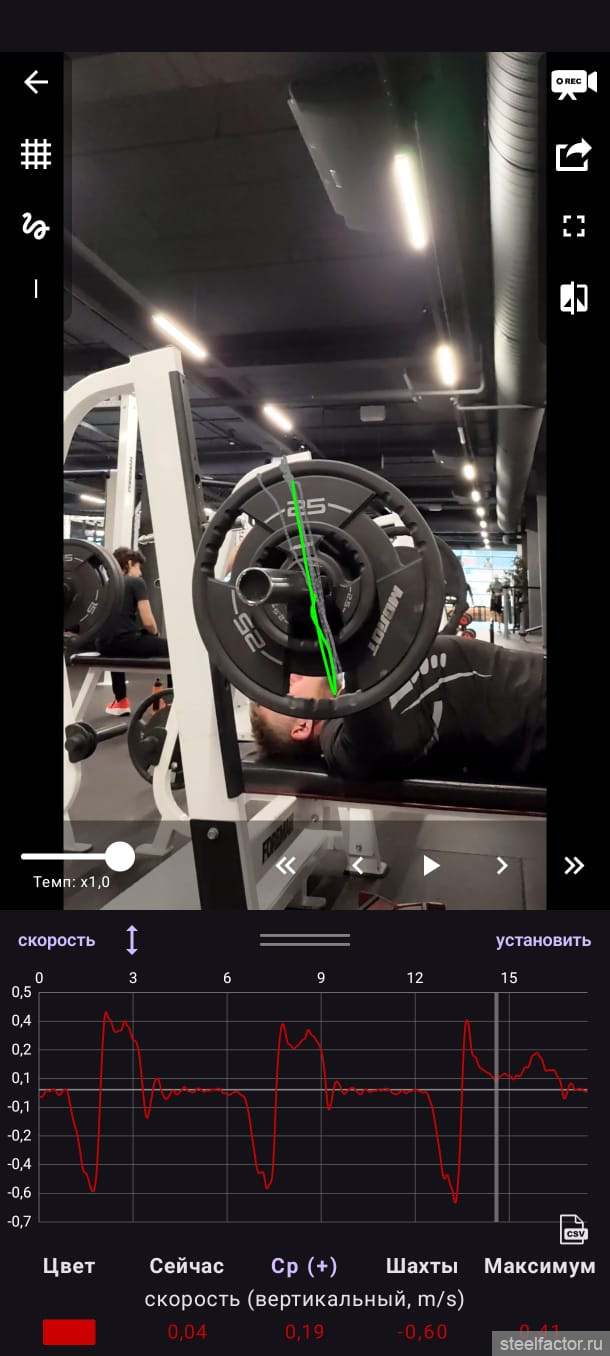Change metric from скорость
Viewport: 610px width, 1356px height.
(x=57, y=940)
